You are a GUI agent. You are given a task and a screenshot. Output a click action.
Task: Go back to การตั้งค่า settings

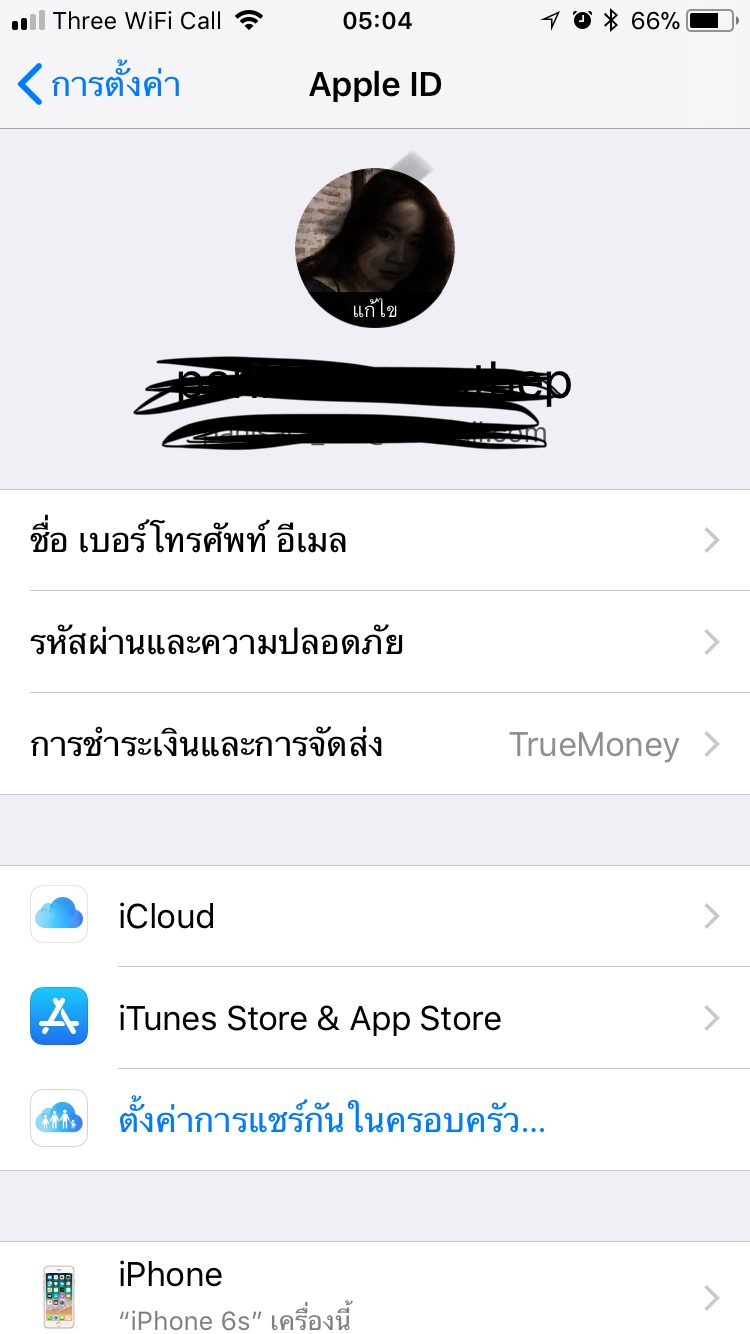click(98, 85)
